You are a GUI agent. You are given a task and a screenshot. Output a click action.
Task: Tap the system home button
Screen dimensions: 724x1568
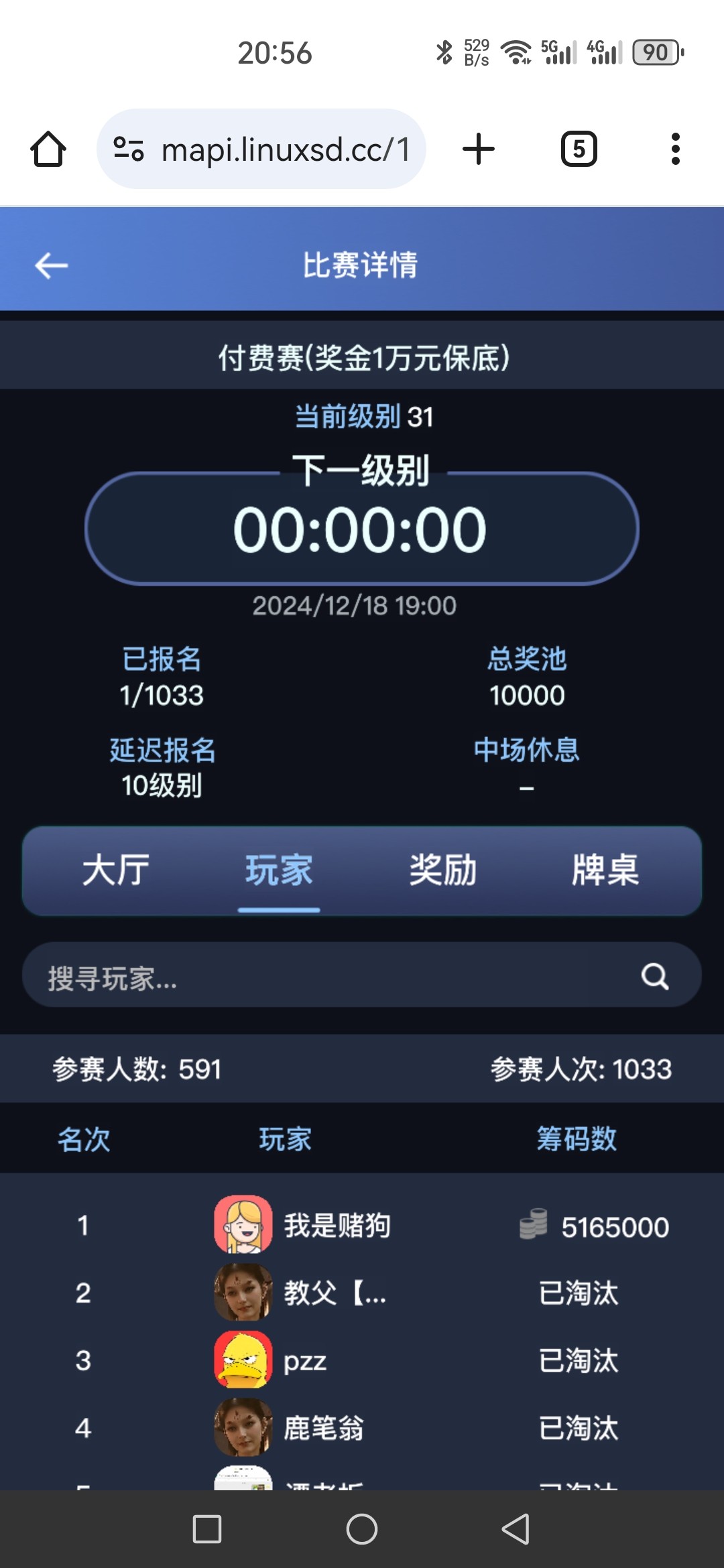click(x=362, y=1529)
